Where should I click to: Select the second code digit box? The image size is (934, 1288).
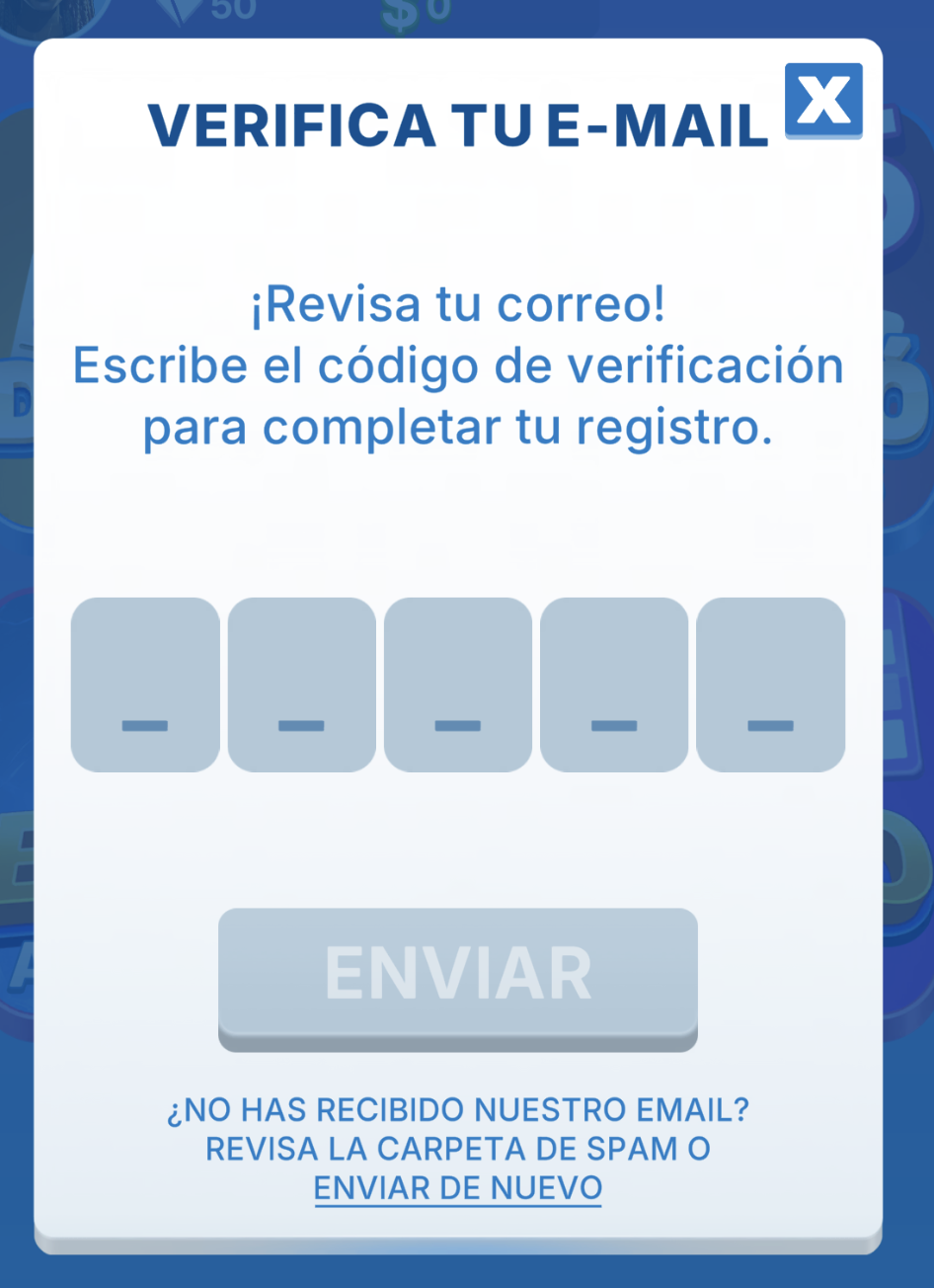click(301, 684)
